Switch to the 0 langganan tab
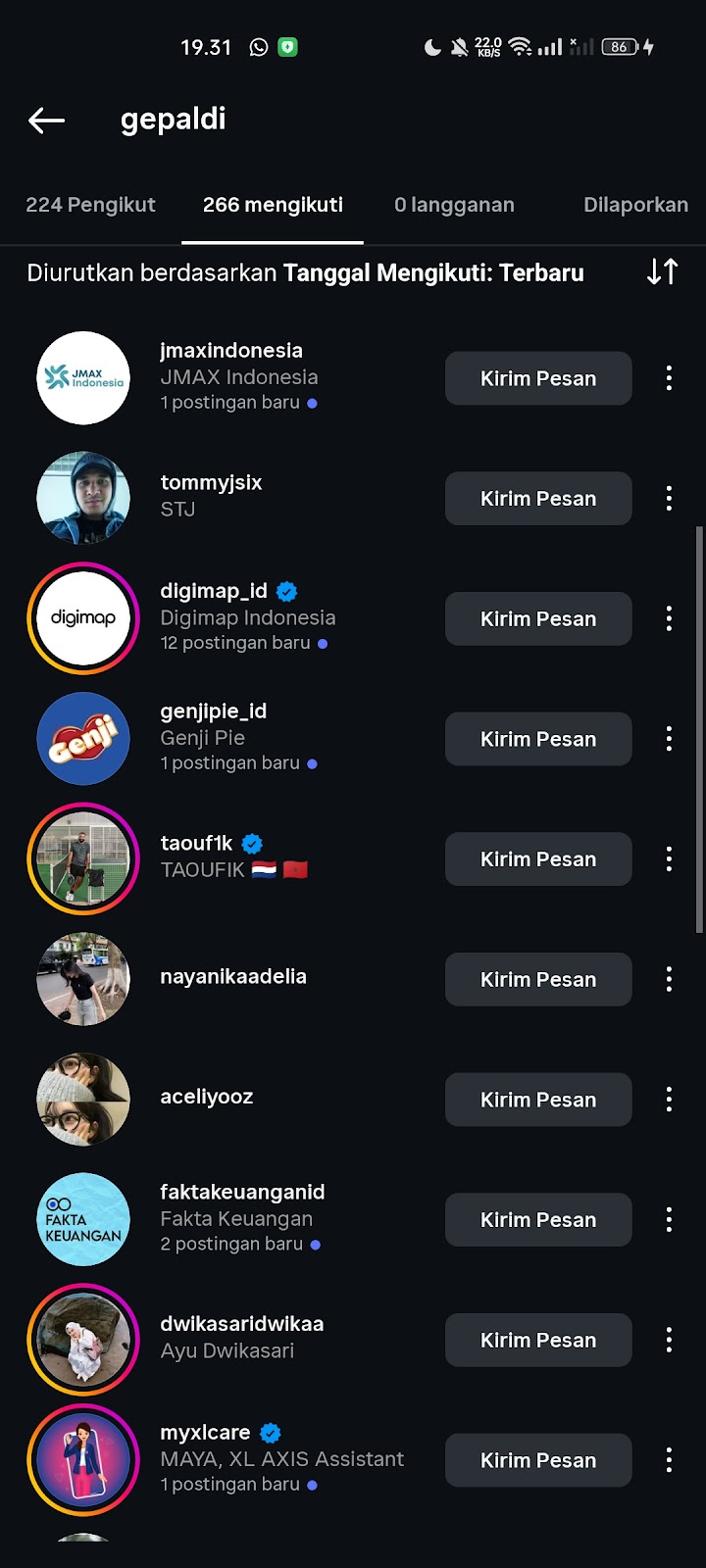Viewport: 706px width, 1568px height. 454,205
